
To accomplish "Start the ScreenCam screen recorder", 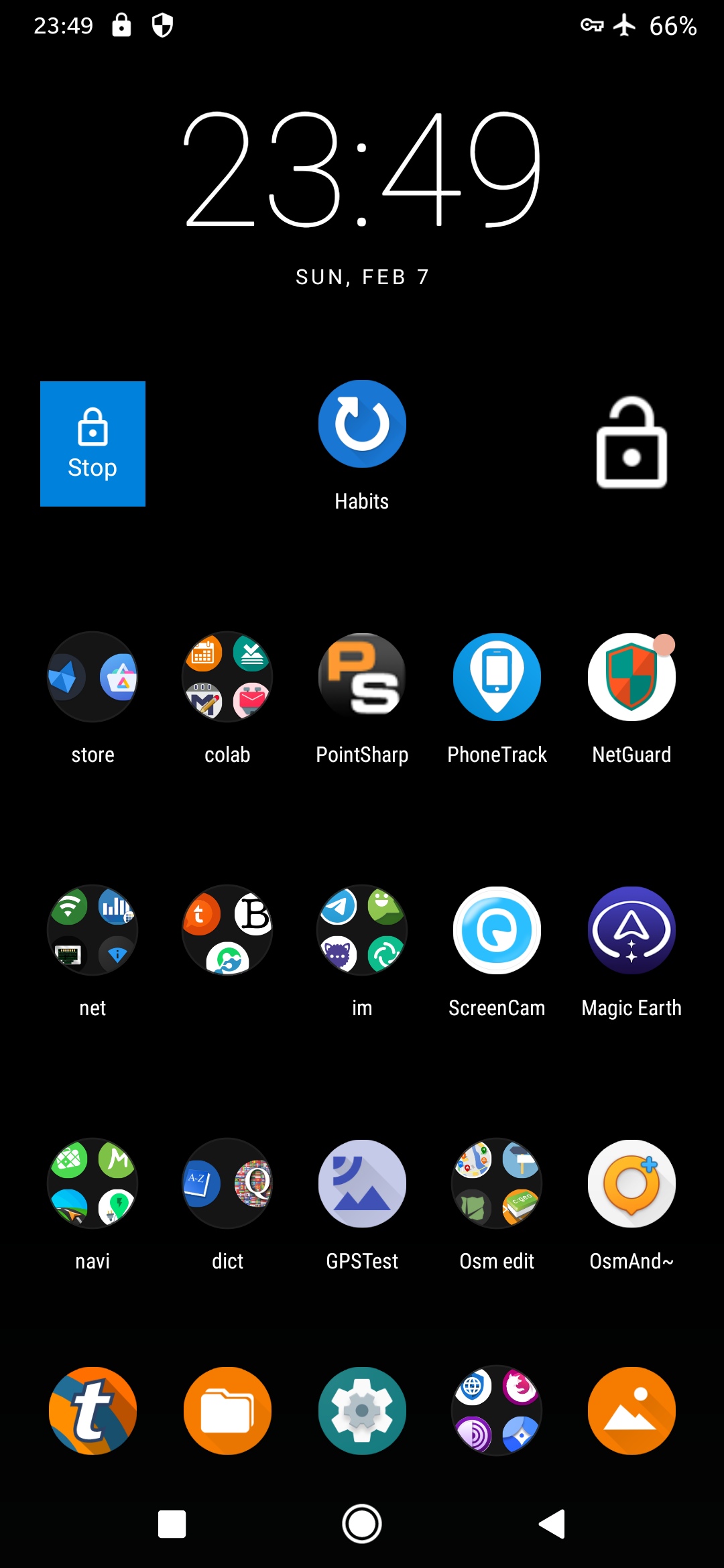I will pyautogui.click(x=497, y=930).
